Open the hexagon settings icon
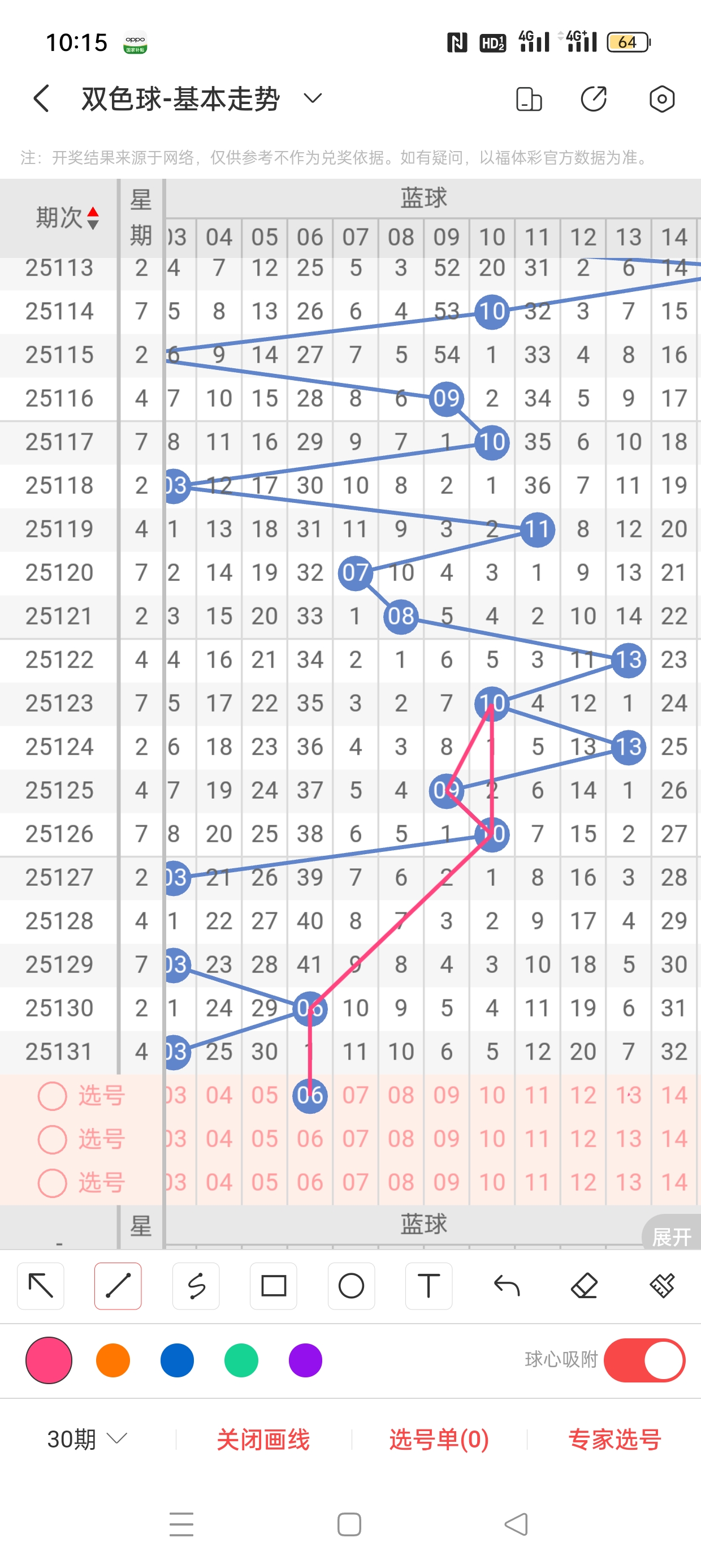 click(661, 98)
